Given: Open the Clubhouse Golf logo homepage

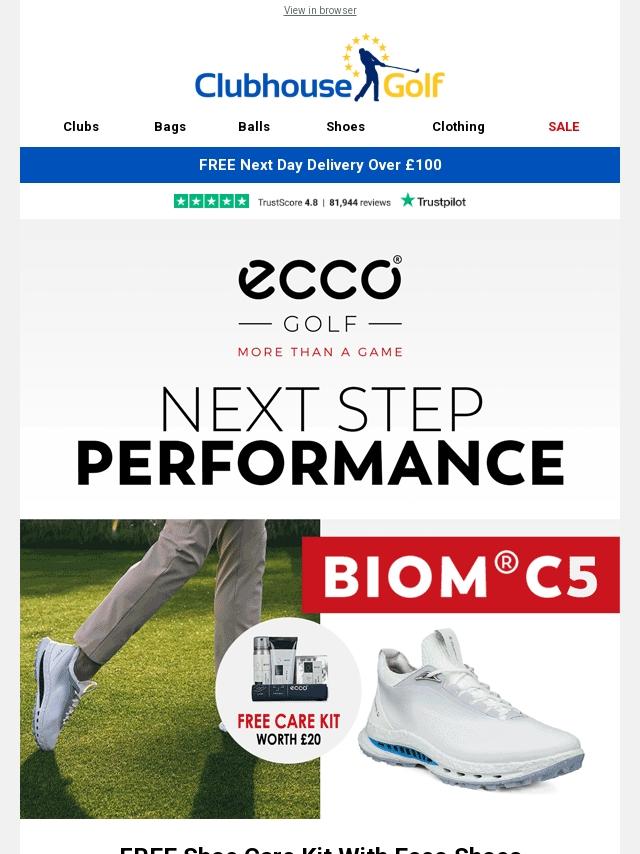Looking at the screenshot, I should point(320,68).
